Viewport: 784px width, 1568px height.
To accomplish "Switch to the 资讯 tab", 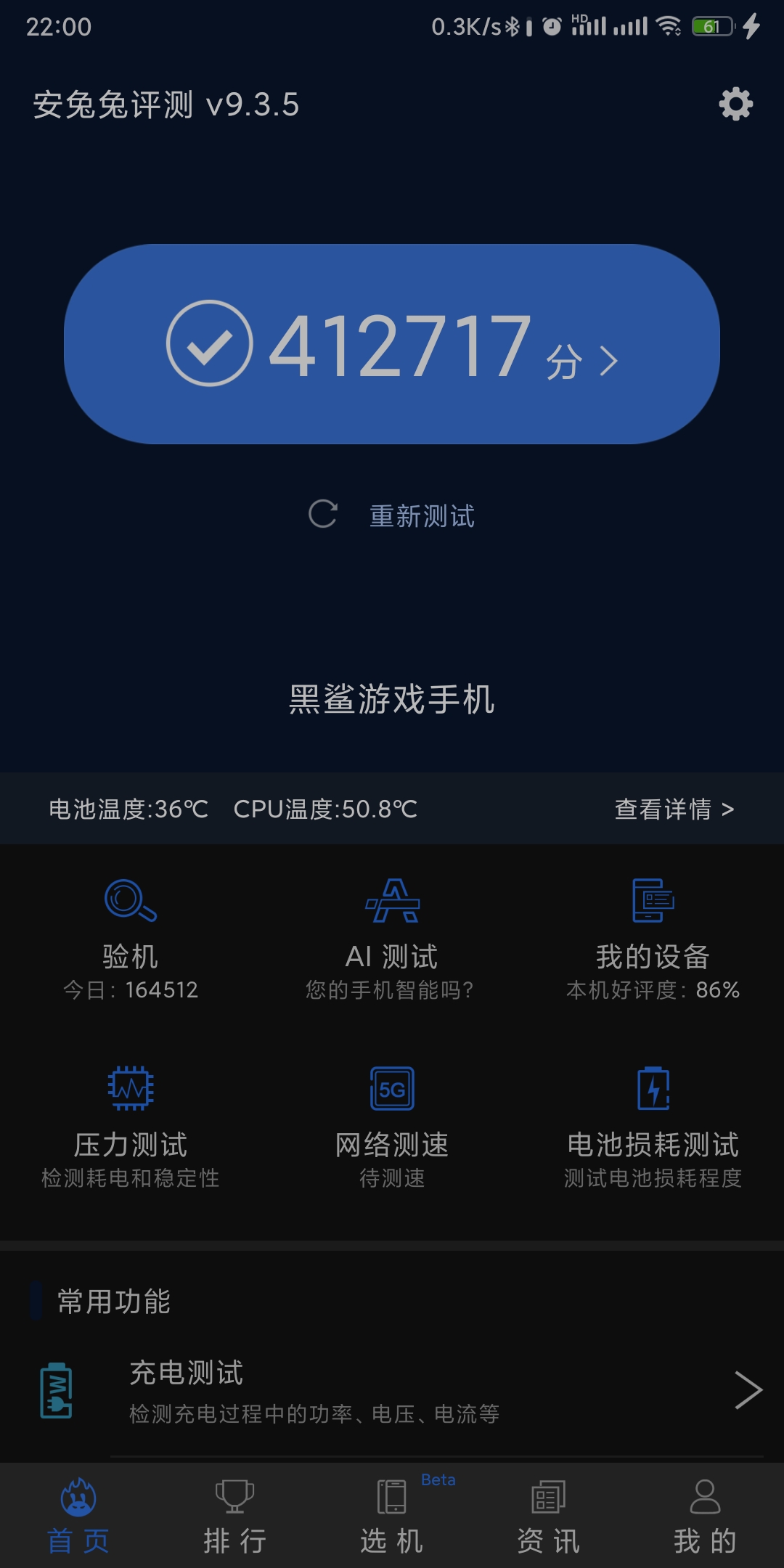I will click(549, 1516).
